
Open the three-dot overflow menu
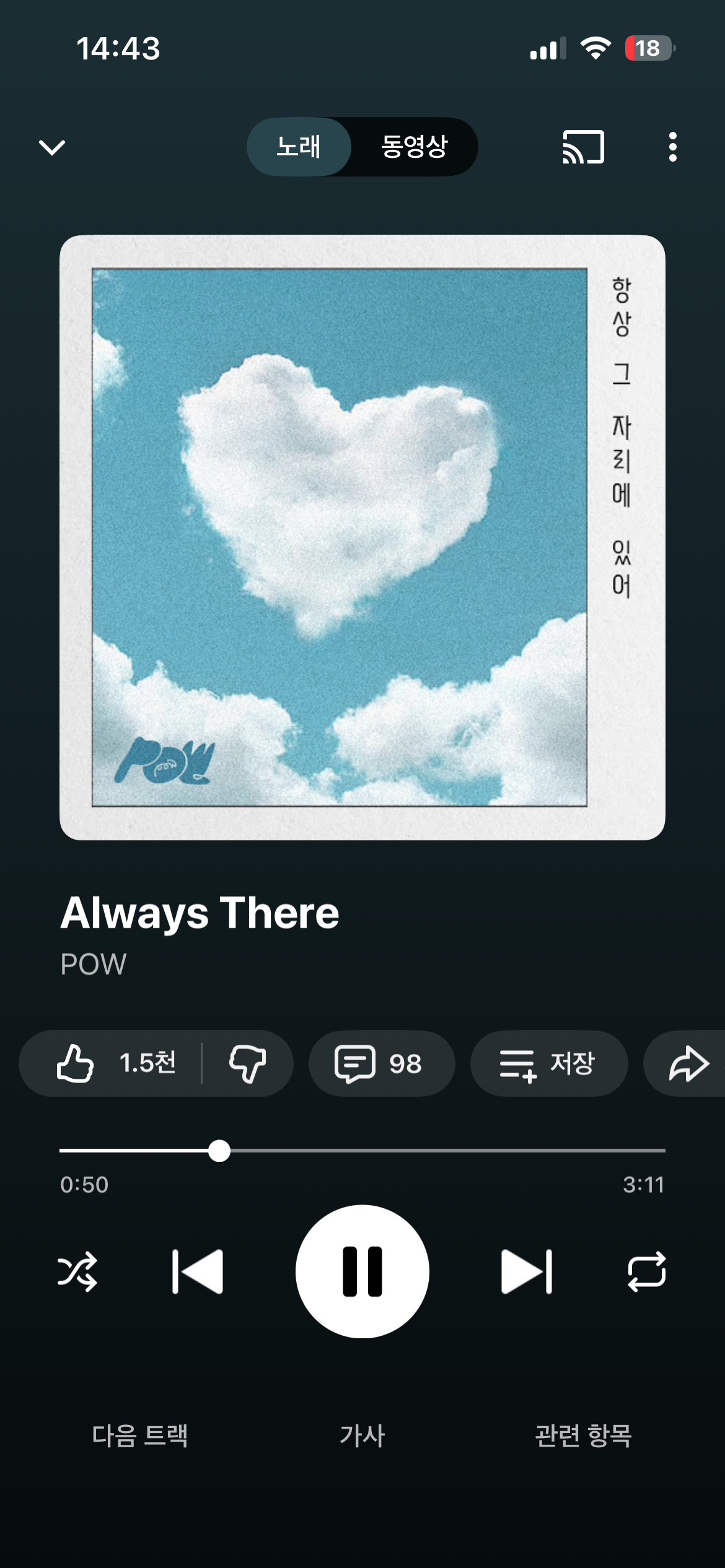[672, 147]
